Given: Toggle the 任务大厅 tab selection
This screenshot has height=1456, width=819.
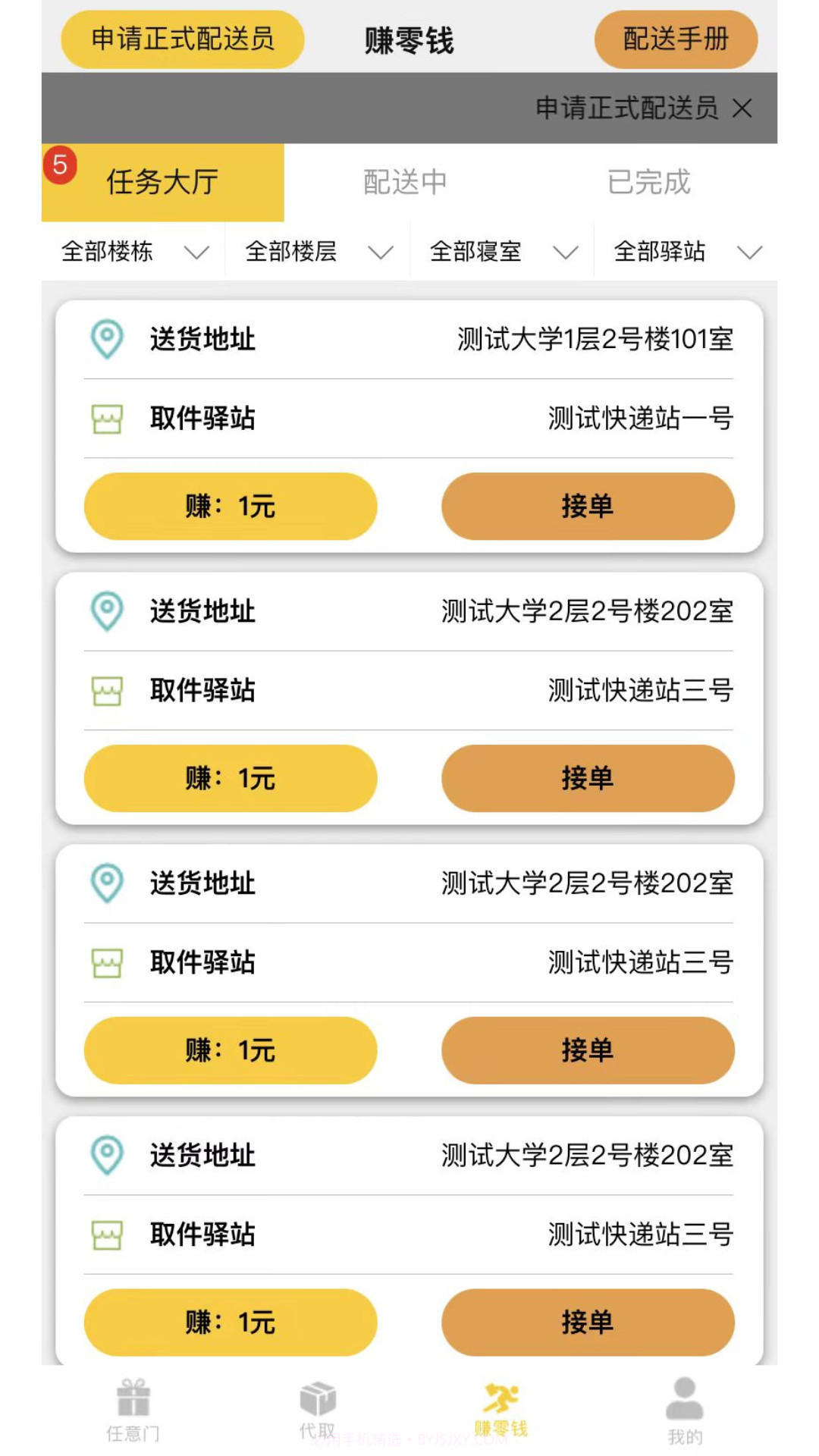Looking at the screenshot, I should click(160, 181).
